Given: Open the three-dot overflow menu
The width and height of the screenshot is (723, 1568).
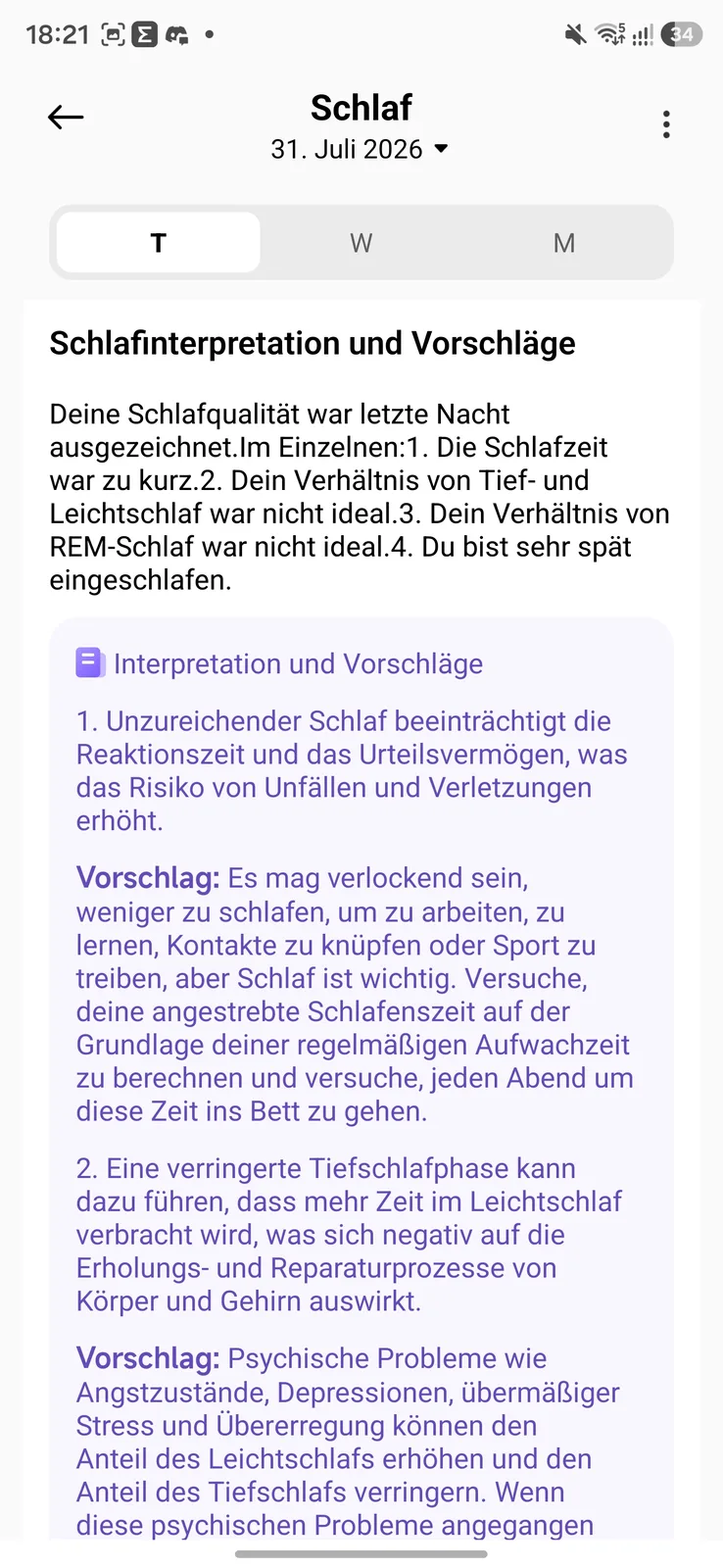Looking at the screenshot, I should coord(666,124).
